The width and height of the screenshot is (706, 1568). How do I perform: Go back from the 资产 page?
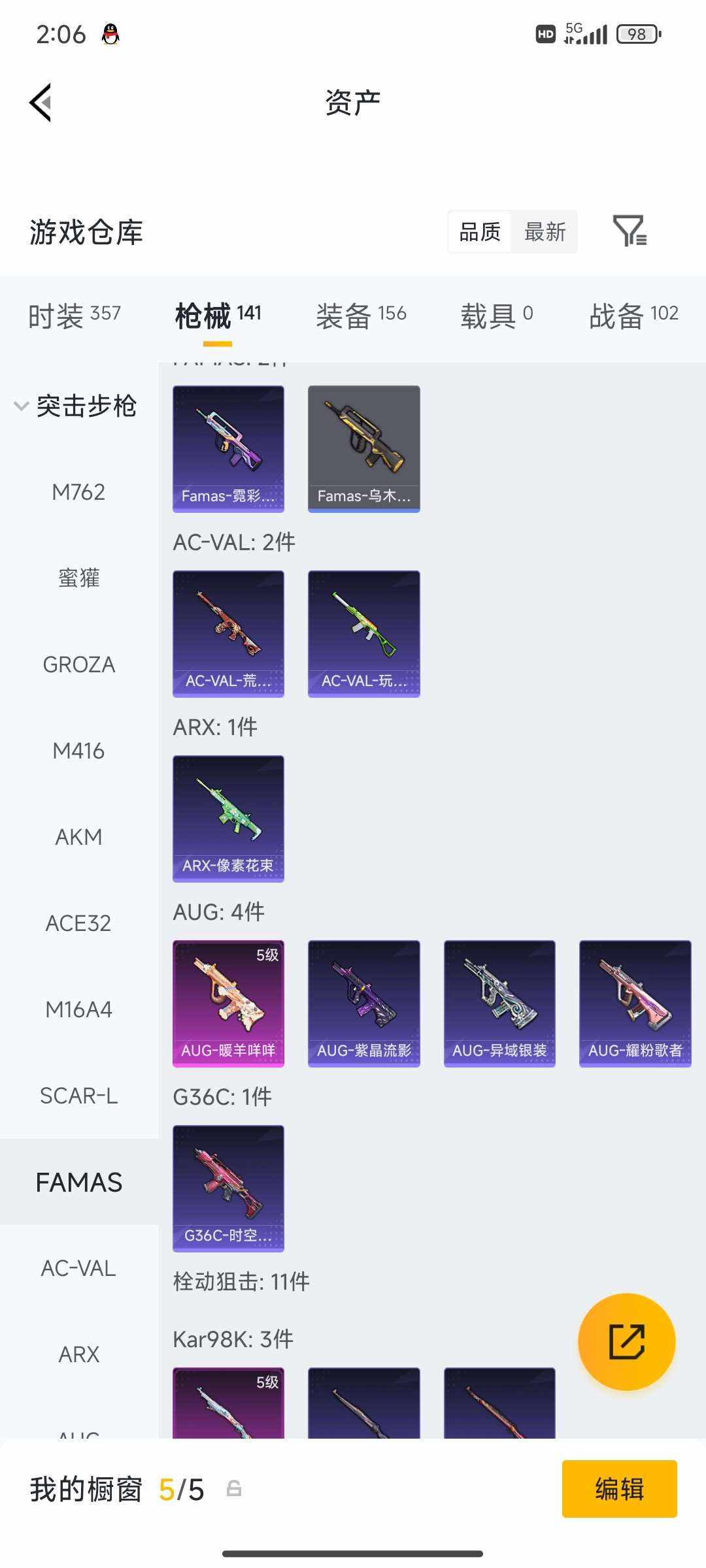click(41, 103)
